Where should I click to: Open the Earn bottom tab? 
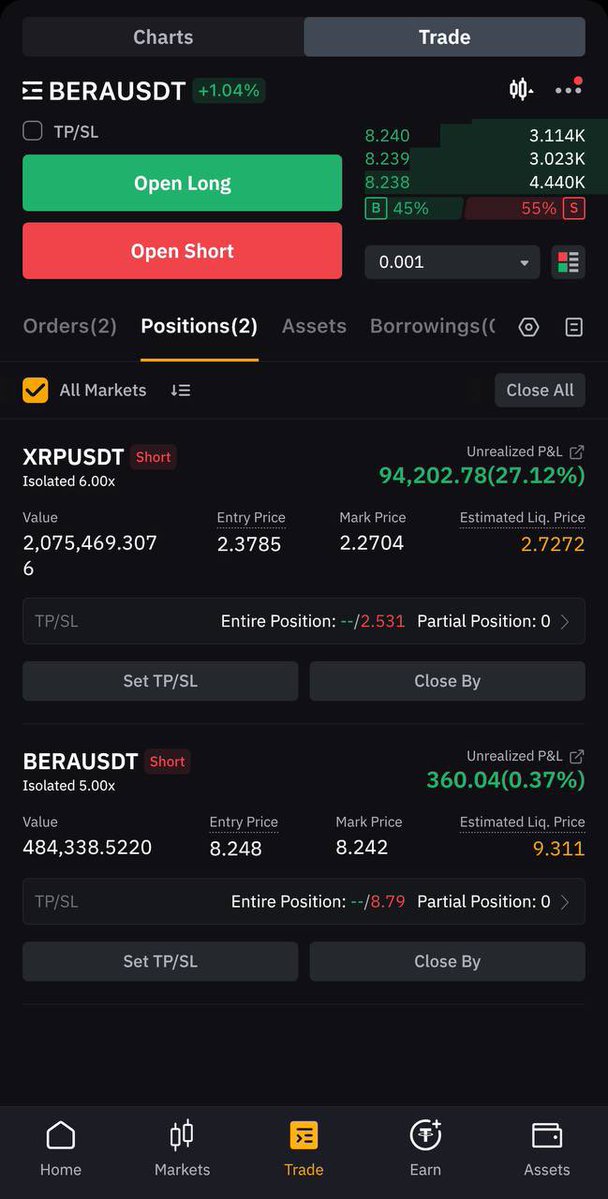[425, 1149]
